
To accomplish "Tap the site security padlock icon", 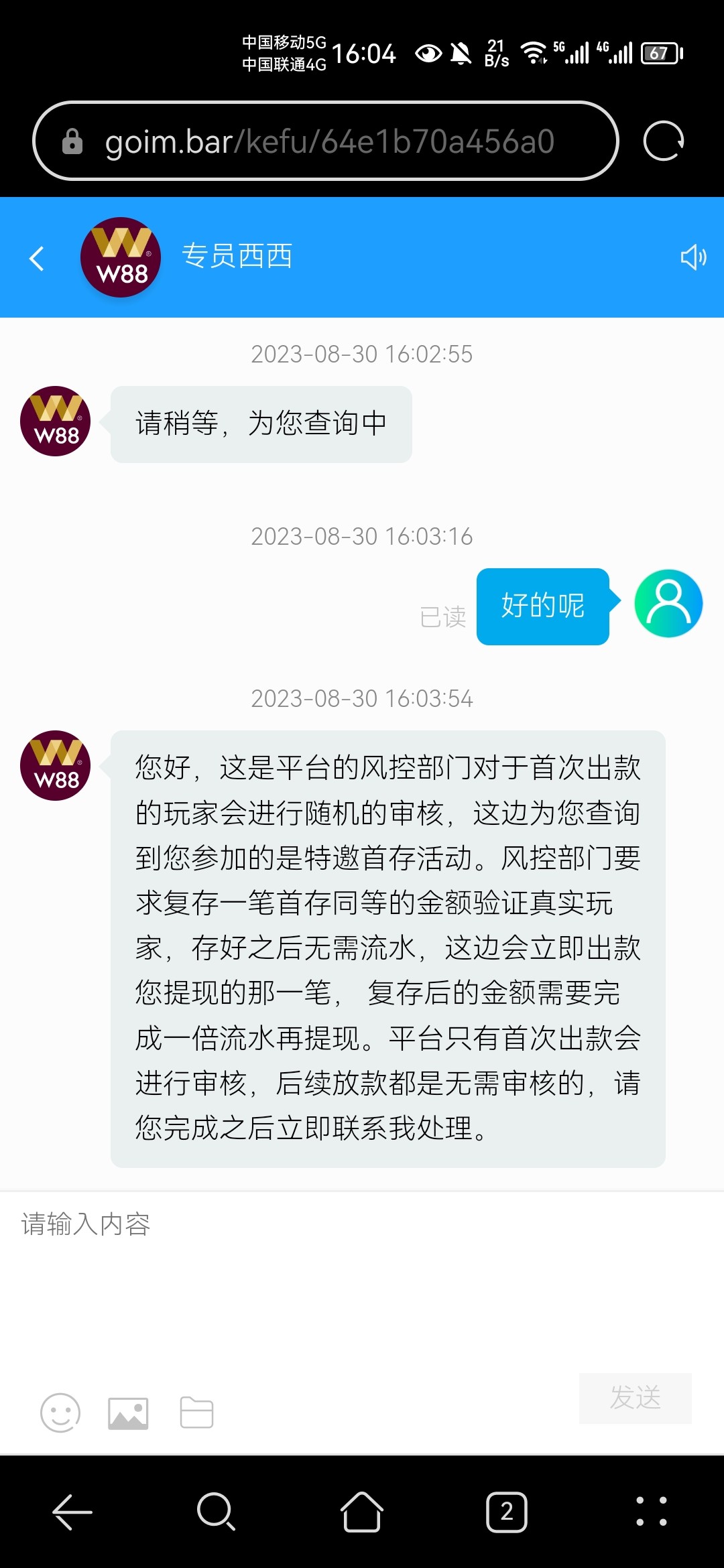I will (71, 141).
